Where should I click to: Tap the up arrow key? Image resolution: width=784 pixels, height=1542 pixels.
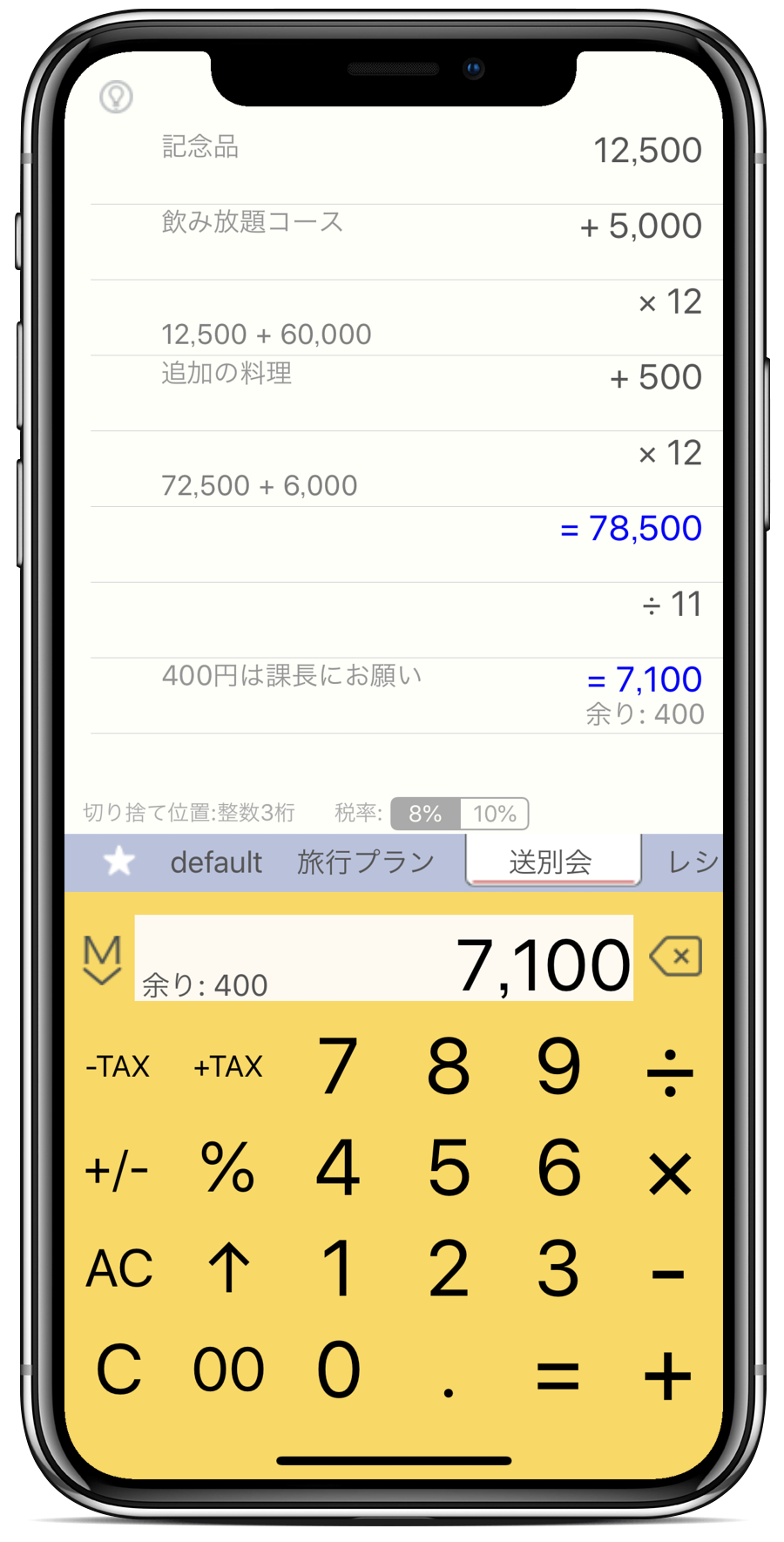(x=228, y=1268)
